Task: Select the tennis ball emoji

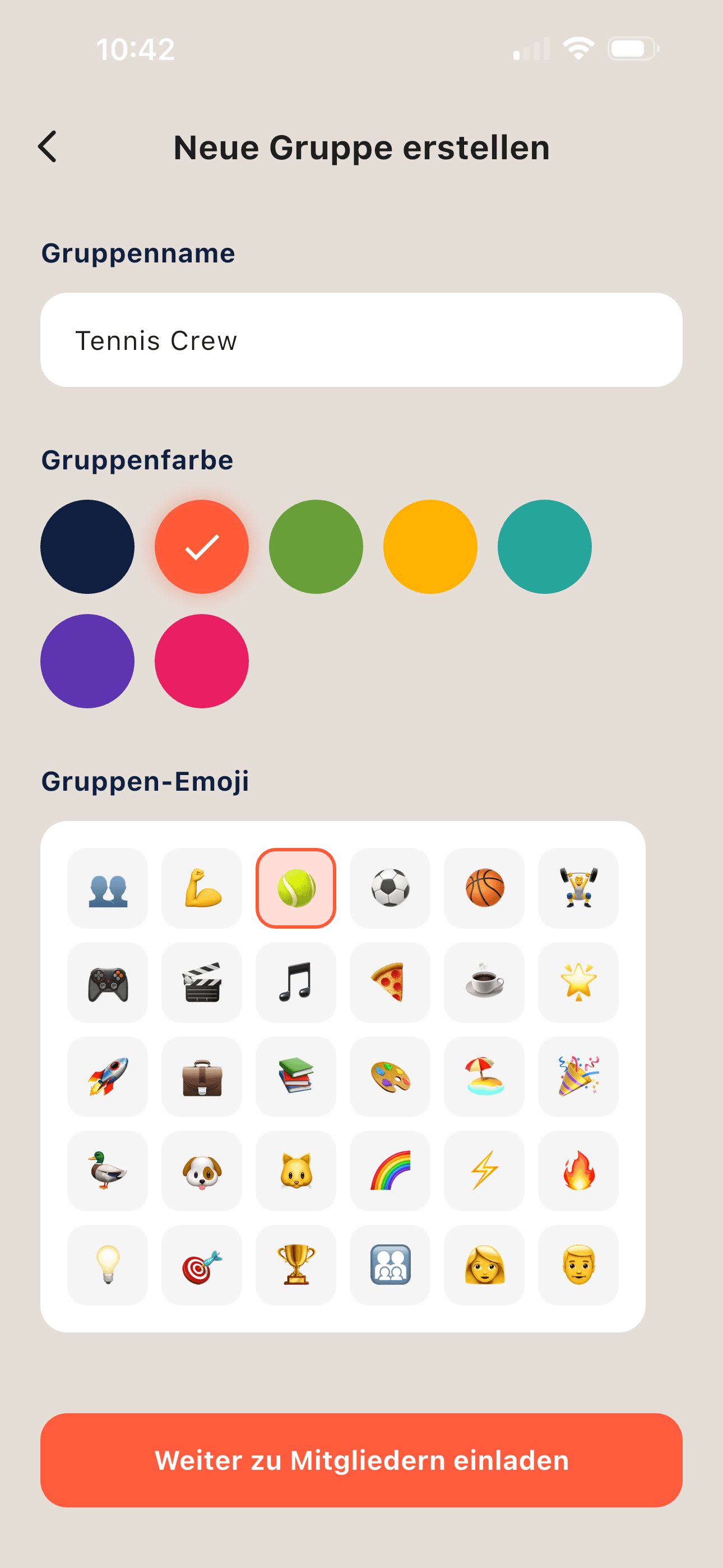Action: point(296,888)
